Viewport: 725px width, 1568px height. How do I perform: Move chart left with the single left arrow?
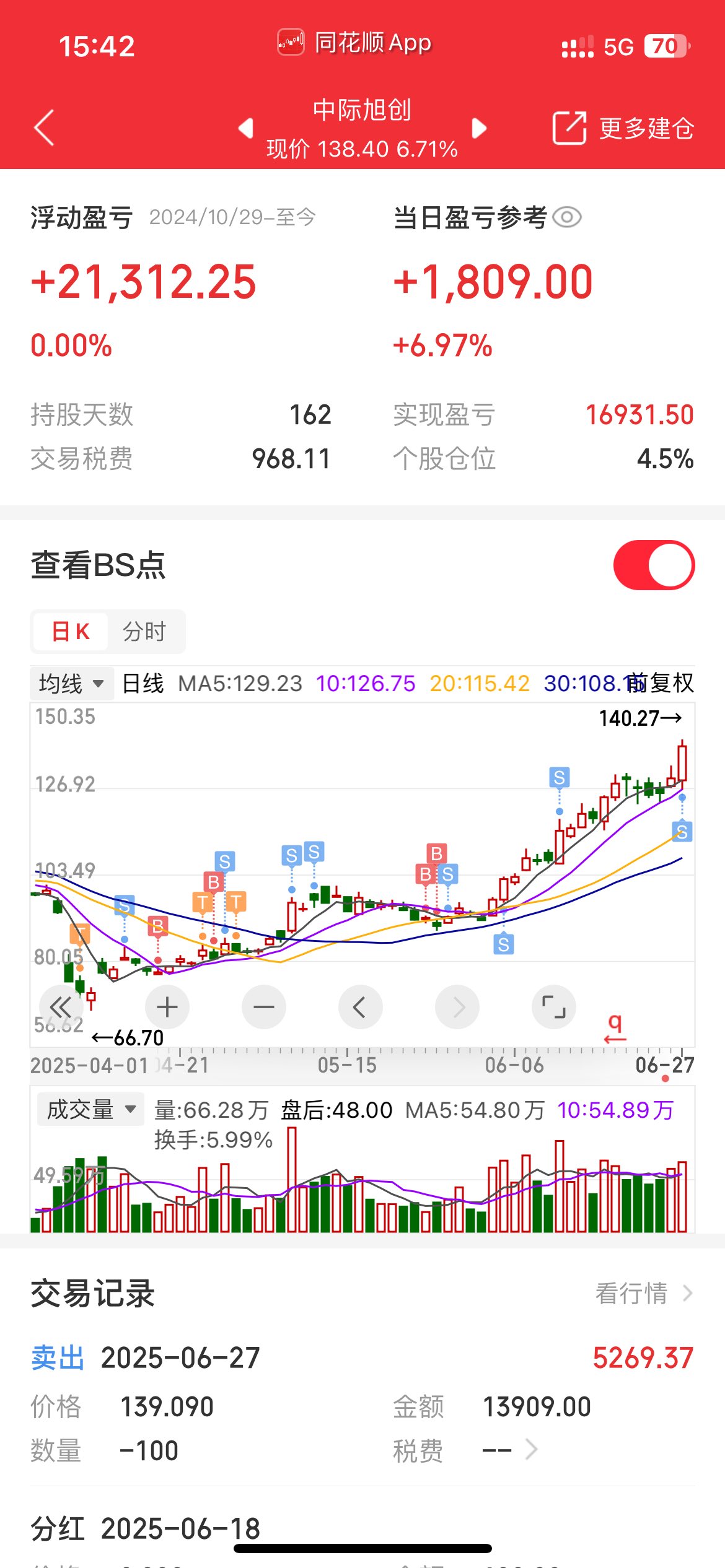click(361, 1007)
